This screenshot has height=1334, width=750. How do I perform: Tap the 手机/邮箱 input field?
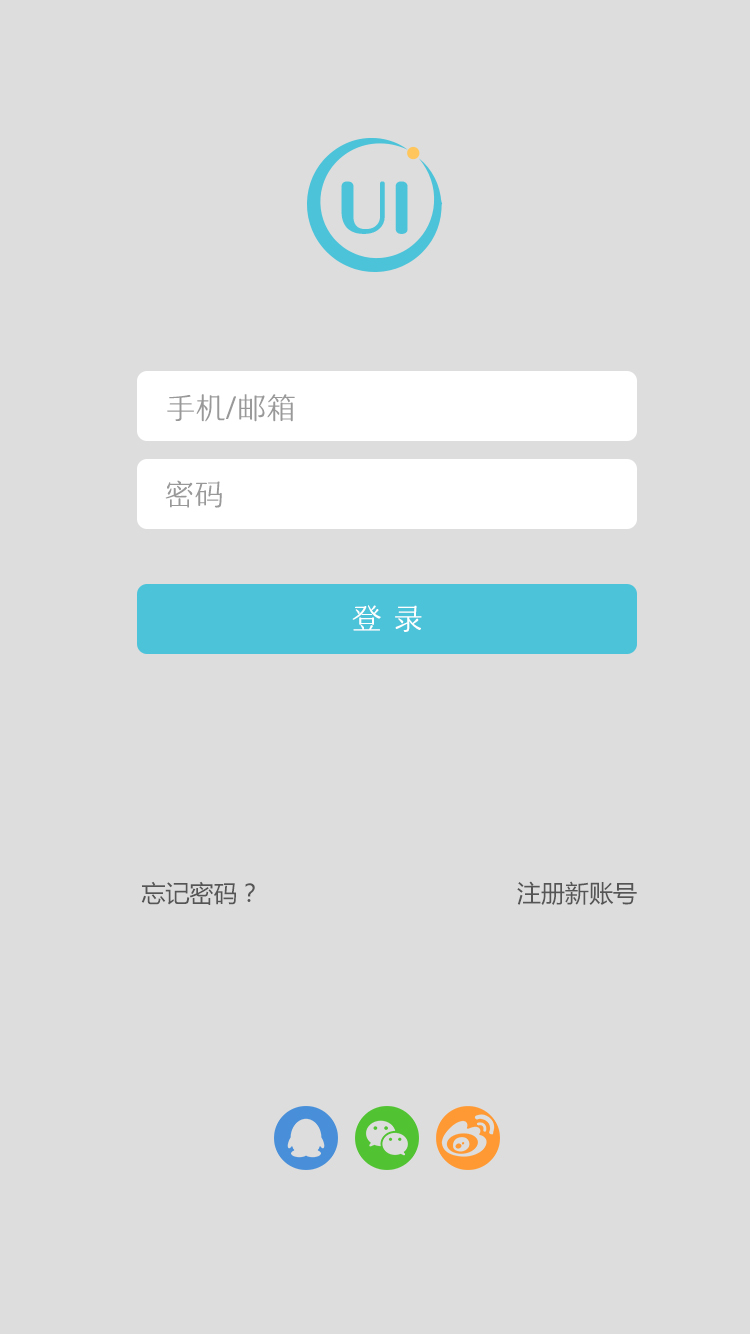[387, 406]
